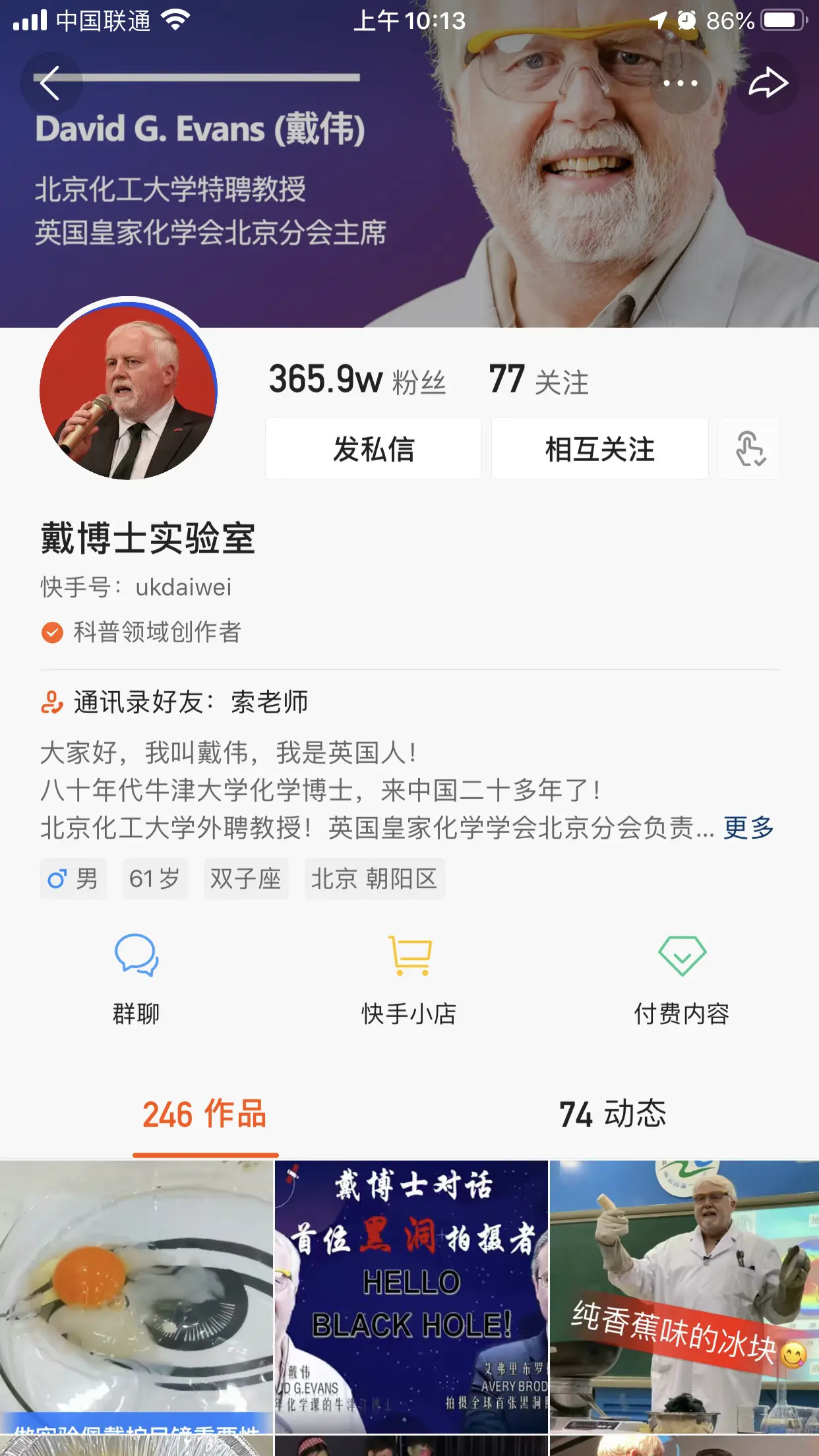The image size is (819, 1456).
Task: Tap the contacts friend icon beside 索老师
Action: (x=50, y=704)
